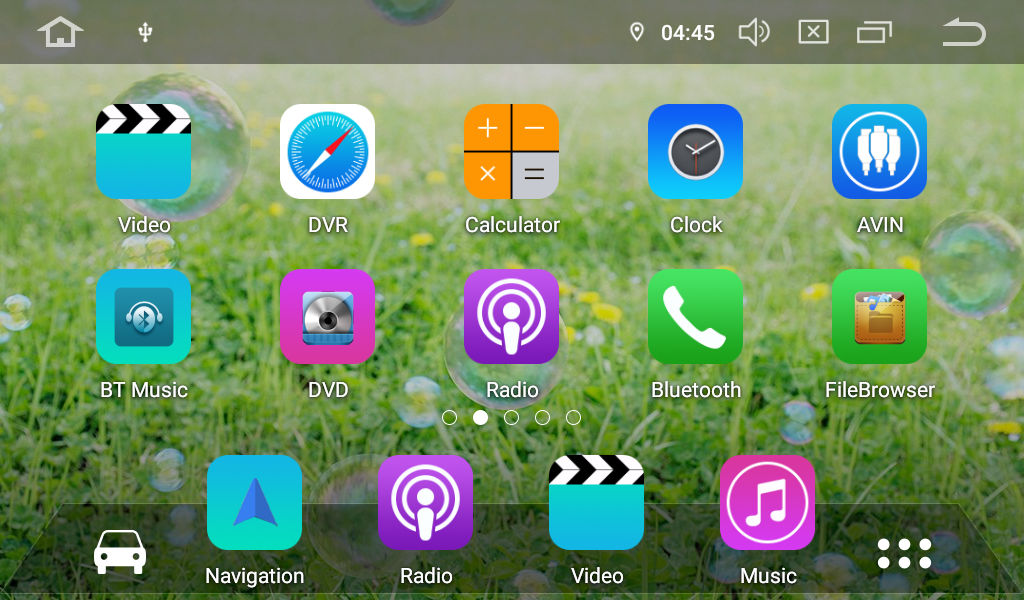Open BT Music
Viewport: 1024px width, 600px height.
[143, 316]
